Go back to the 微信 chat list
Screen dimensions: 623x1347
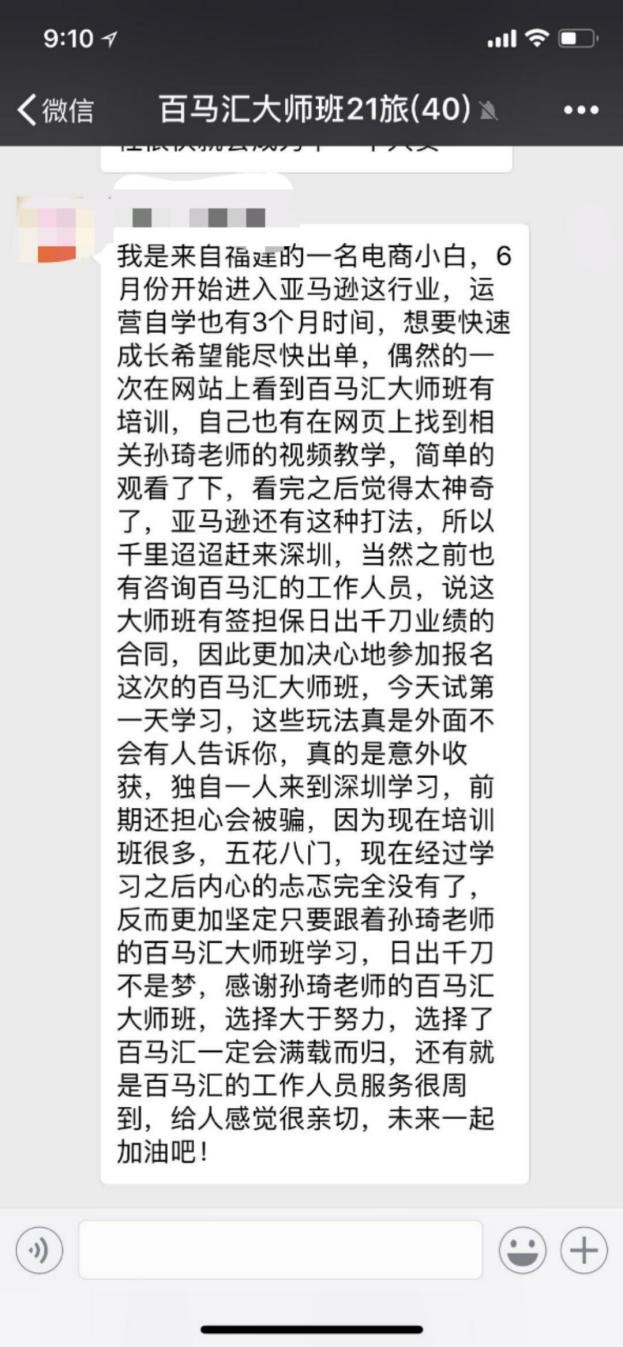click(x=55, y=110)
